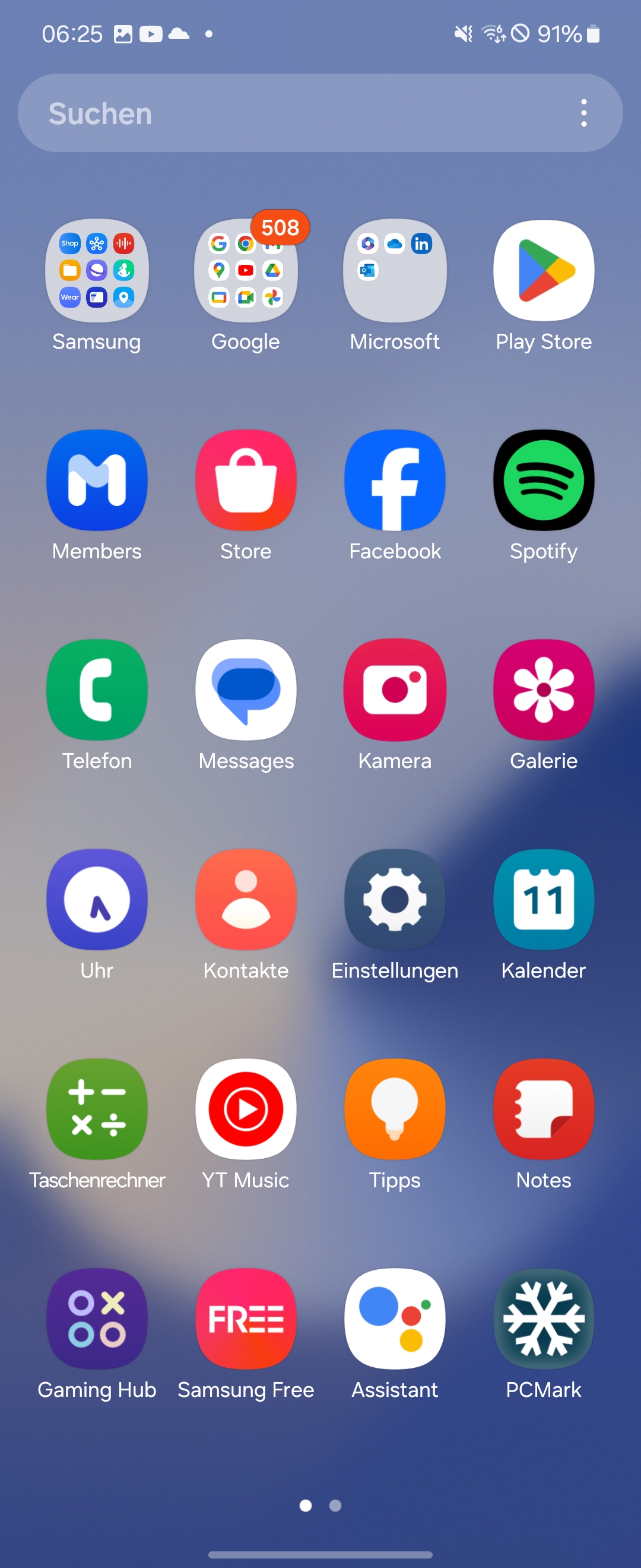Open the Galerie app

point(544,690)
